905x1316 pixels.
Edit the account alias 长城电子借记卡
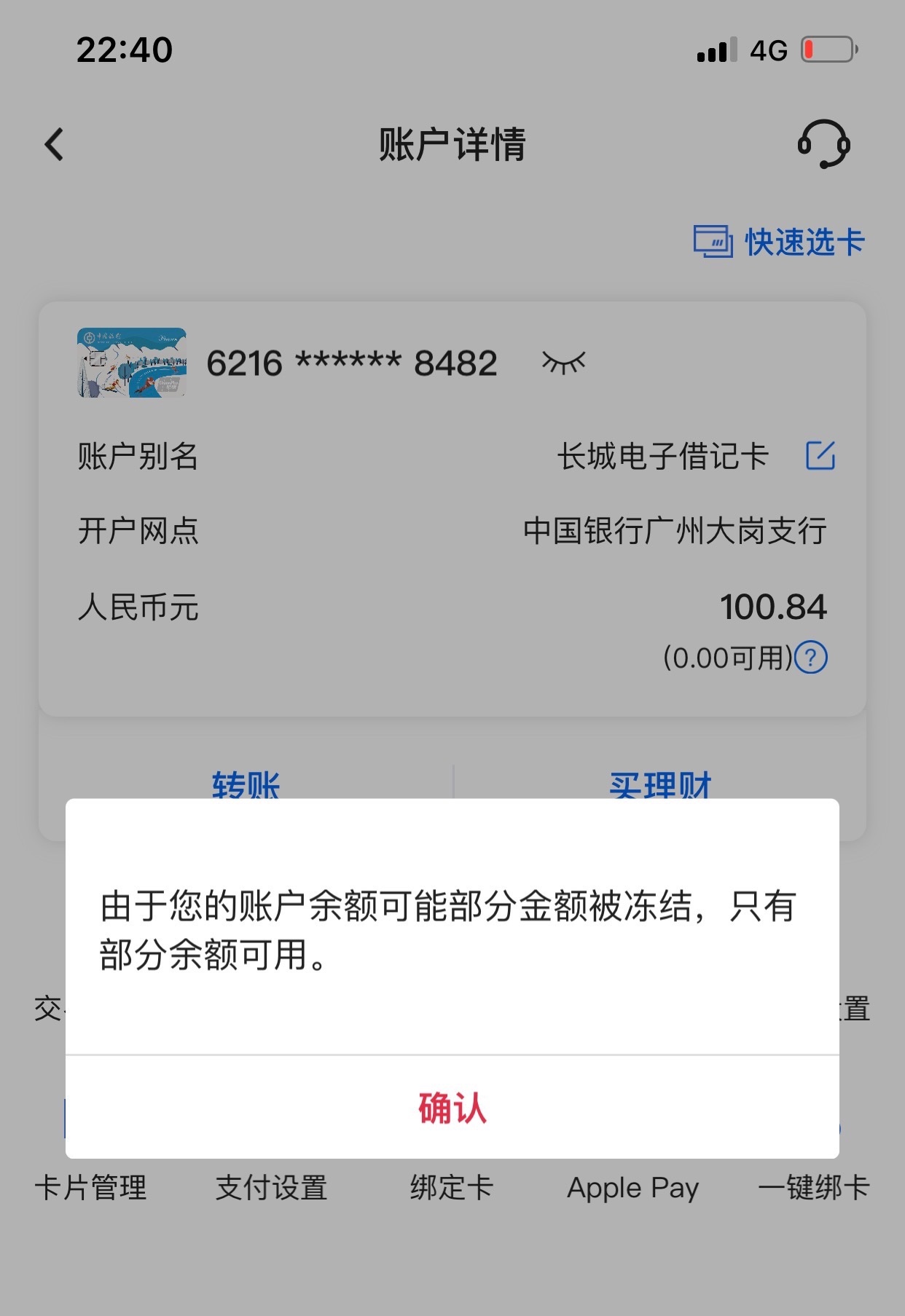tap(820, 456)
